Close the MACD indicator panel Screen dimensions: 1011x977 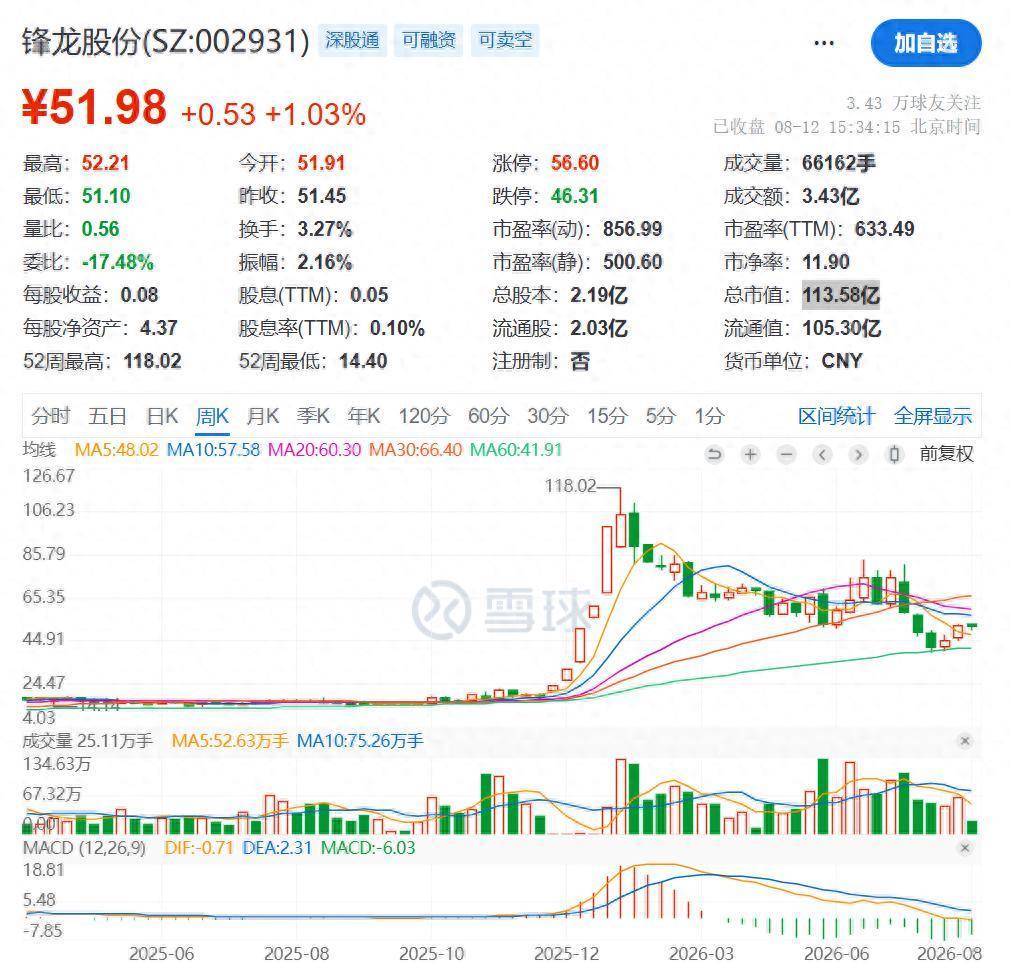coord(965,847)
